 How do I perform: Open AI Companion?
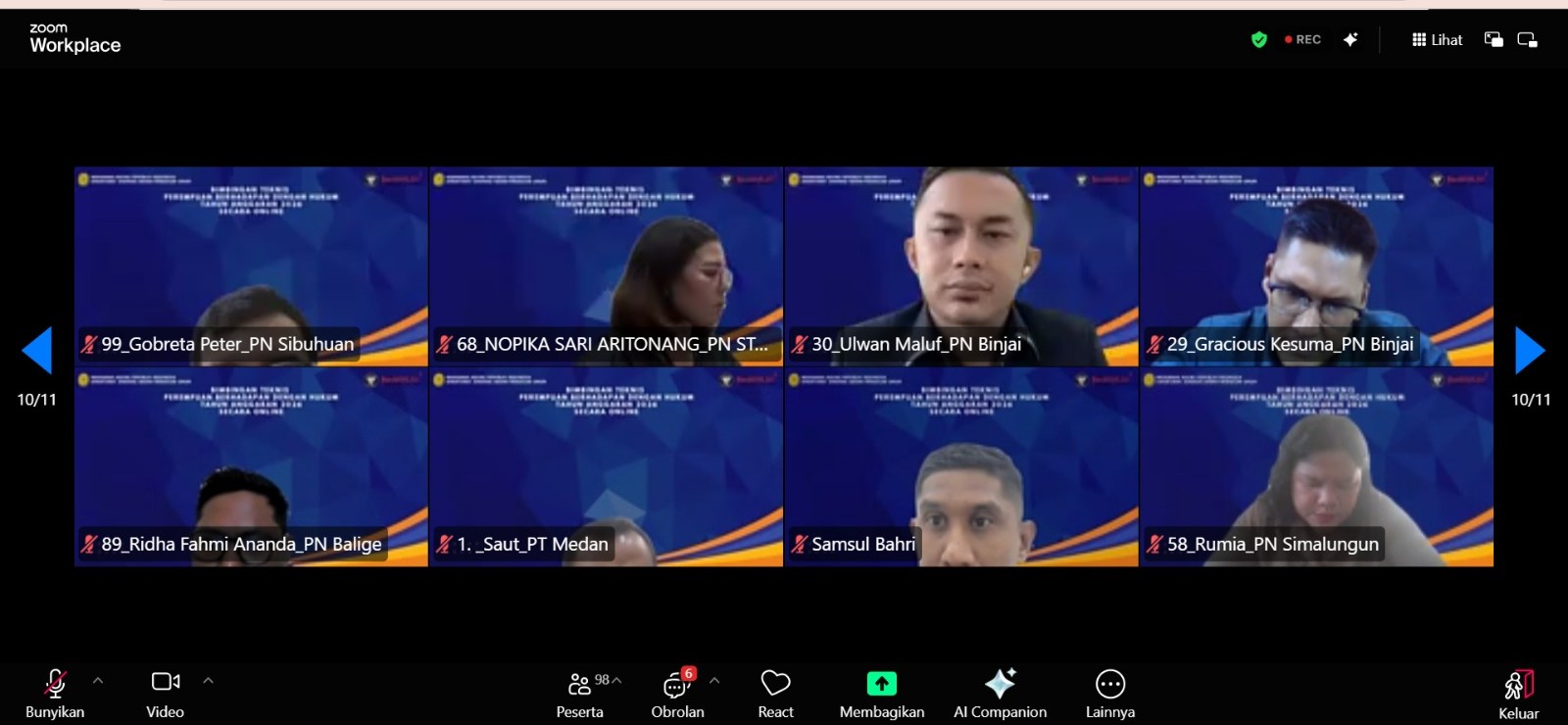1000,692
